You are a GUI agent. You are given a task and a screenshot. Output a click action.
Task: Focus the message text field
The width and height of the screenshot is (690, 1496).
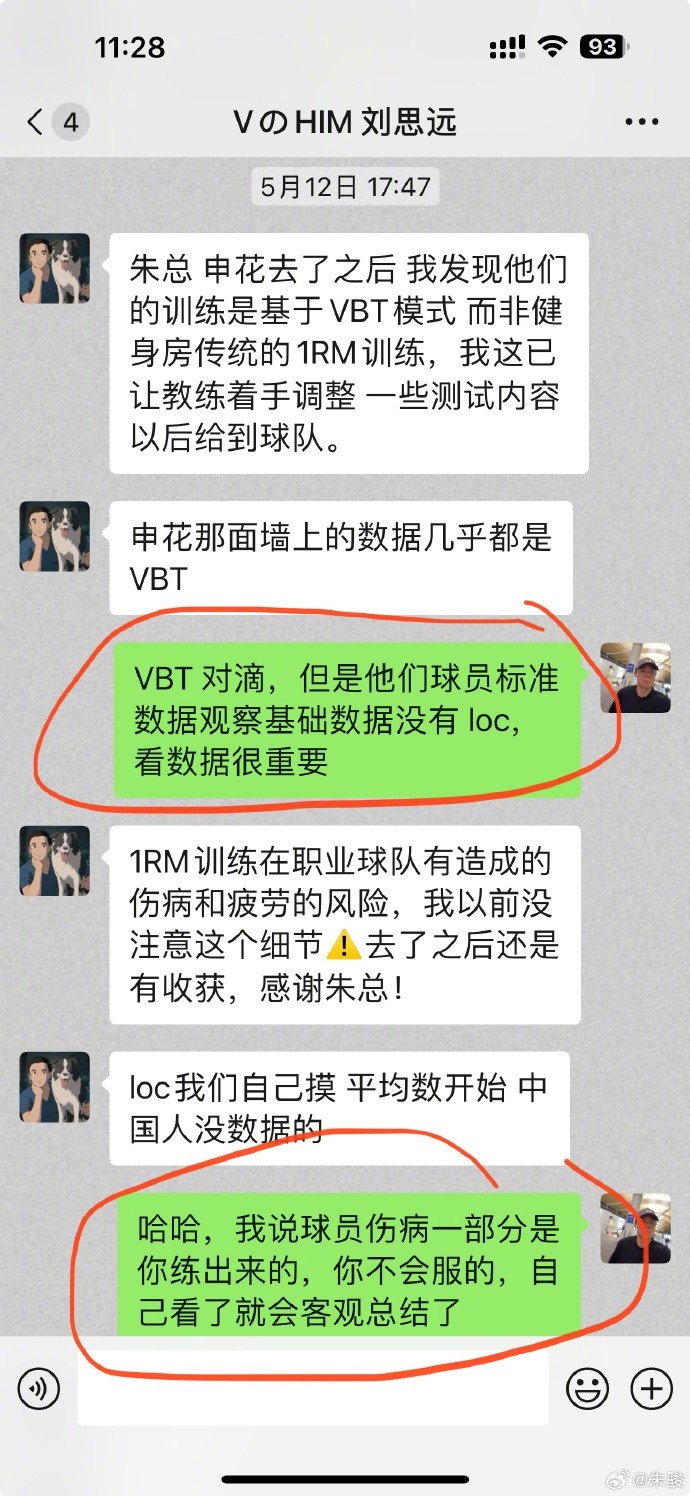[x=312, y=1388]
